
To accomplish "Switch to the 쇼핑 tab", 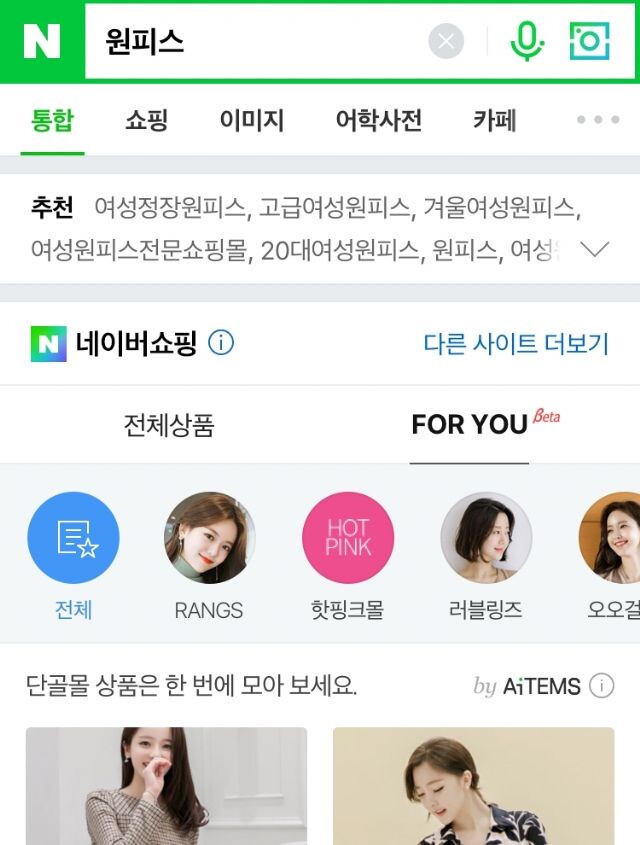I will point(147,121).
